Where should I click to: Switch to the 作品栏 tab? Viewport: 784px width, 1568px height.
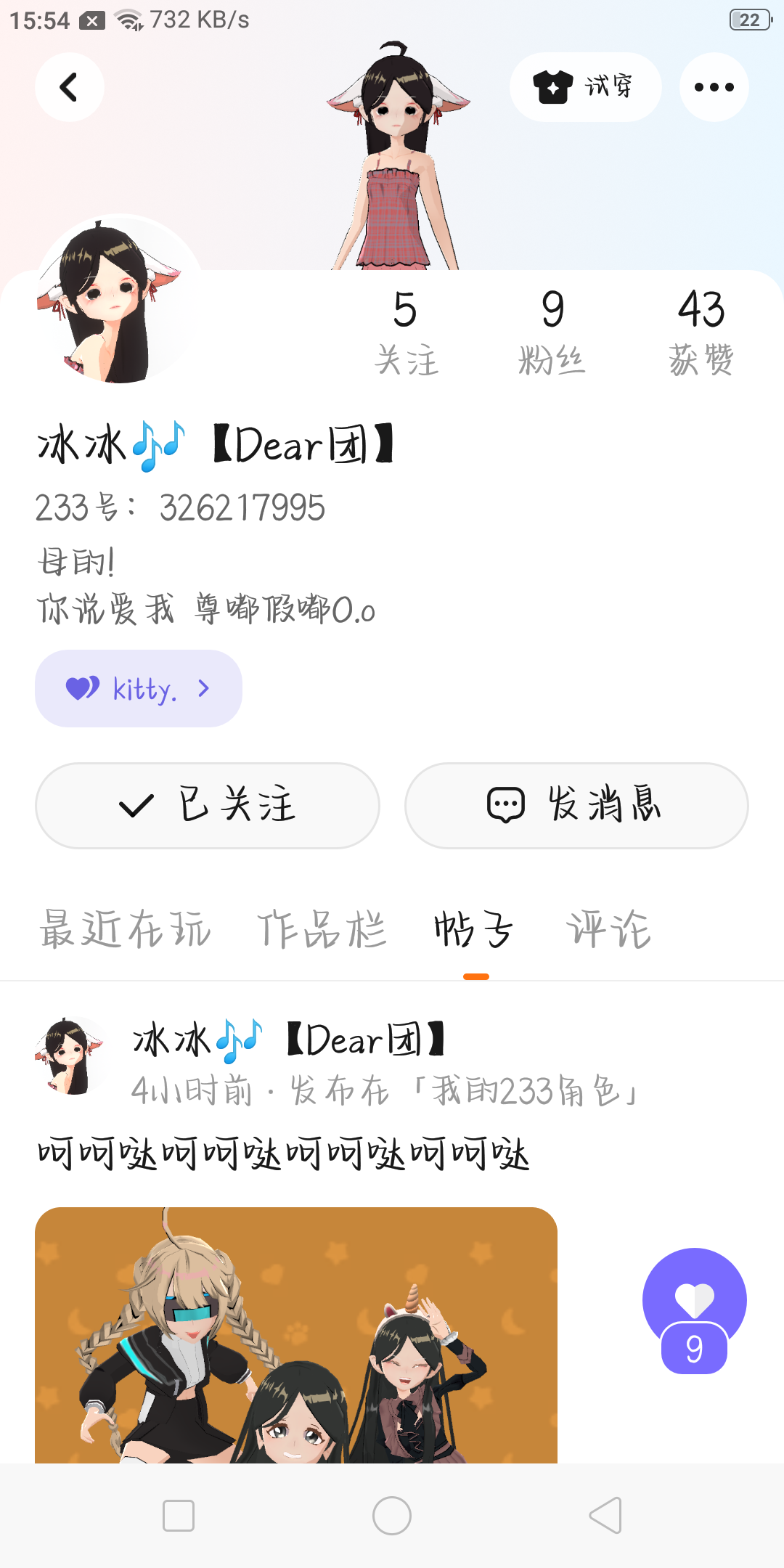click(322, 929)
